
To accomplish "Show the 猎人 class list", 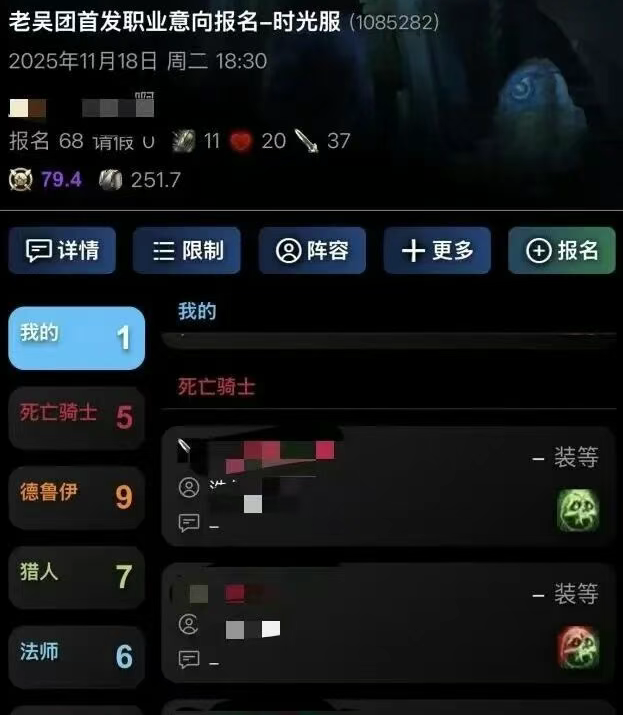I will point(77,575).
